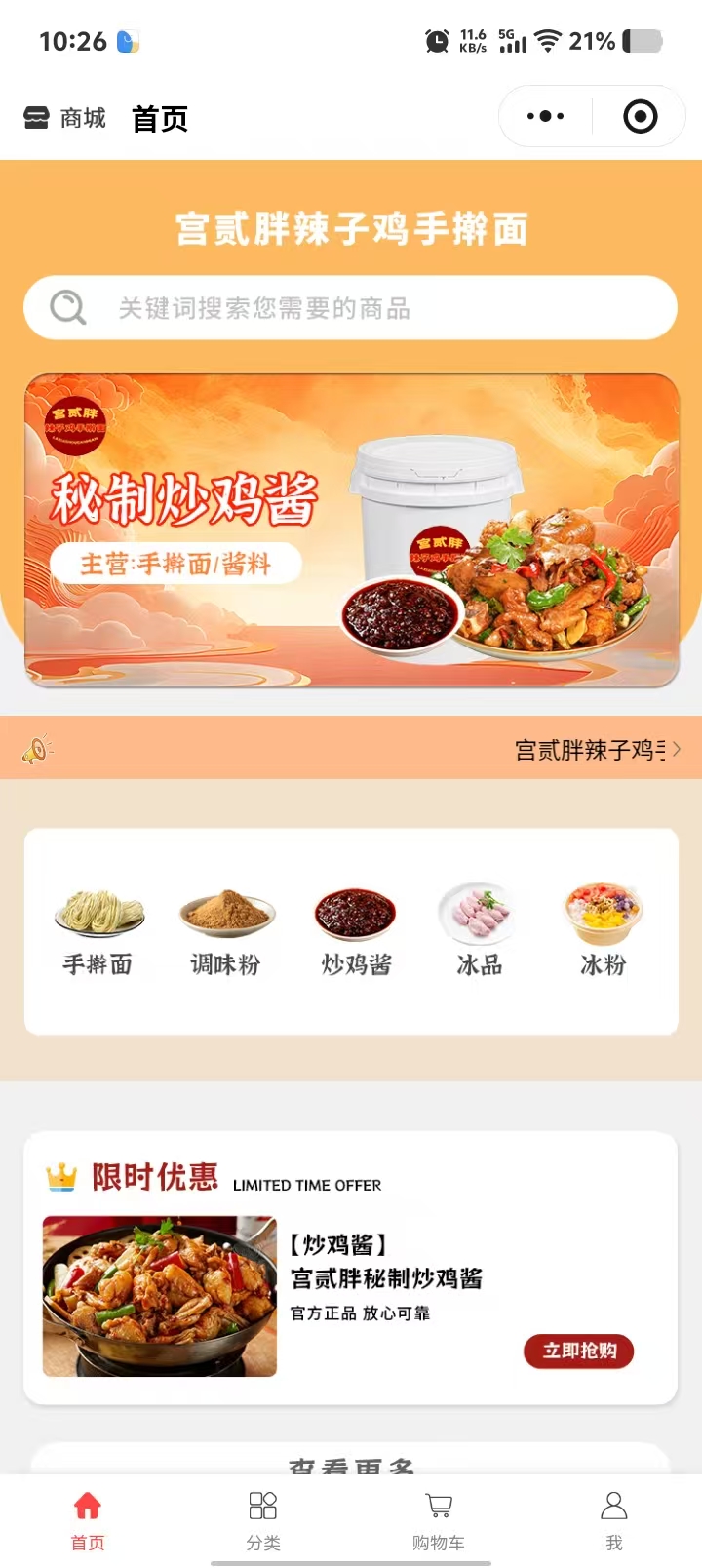Open the 冰品 category
Screen dimensions: 702x1568
pos(479,931)
